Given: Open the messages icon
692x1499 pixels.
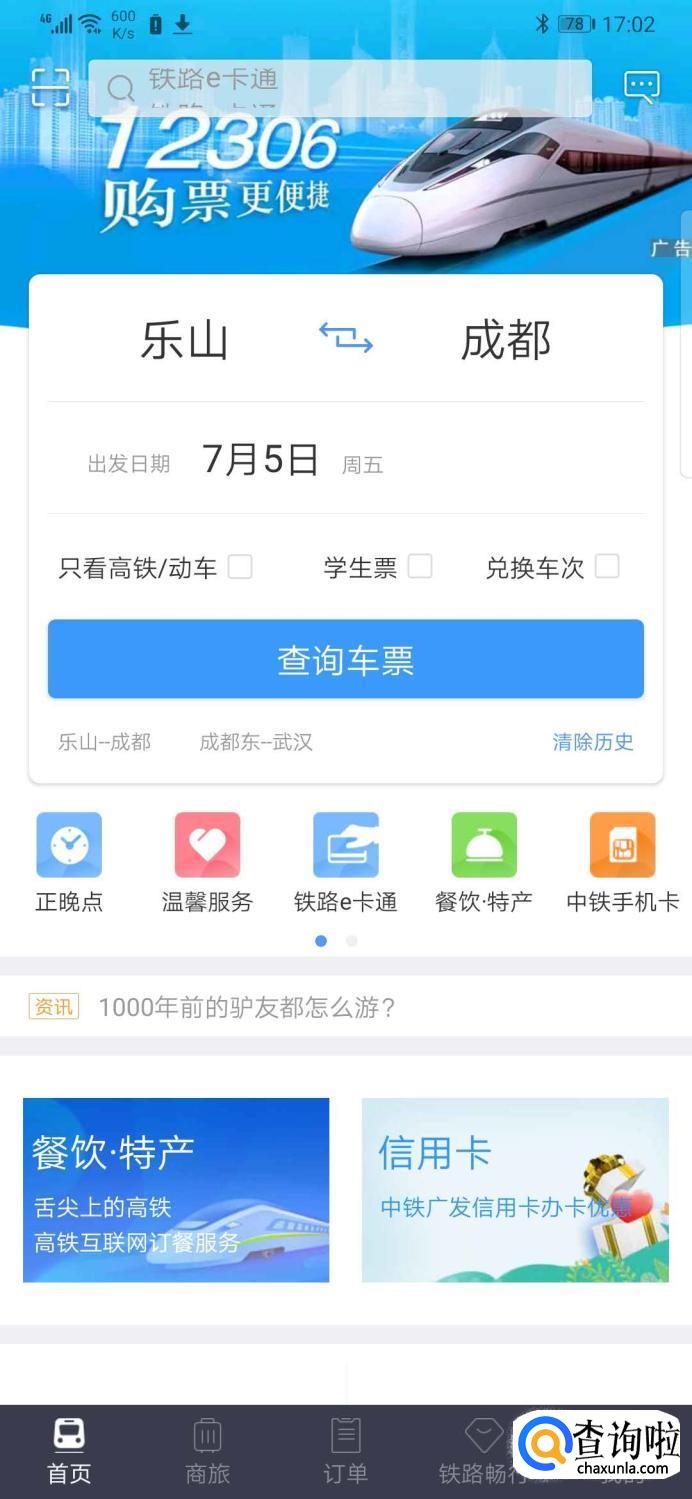Looking at the screenshot, I should [x=641, y=86].
